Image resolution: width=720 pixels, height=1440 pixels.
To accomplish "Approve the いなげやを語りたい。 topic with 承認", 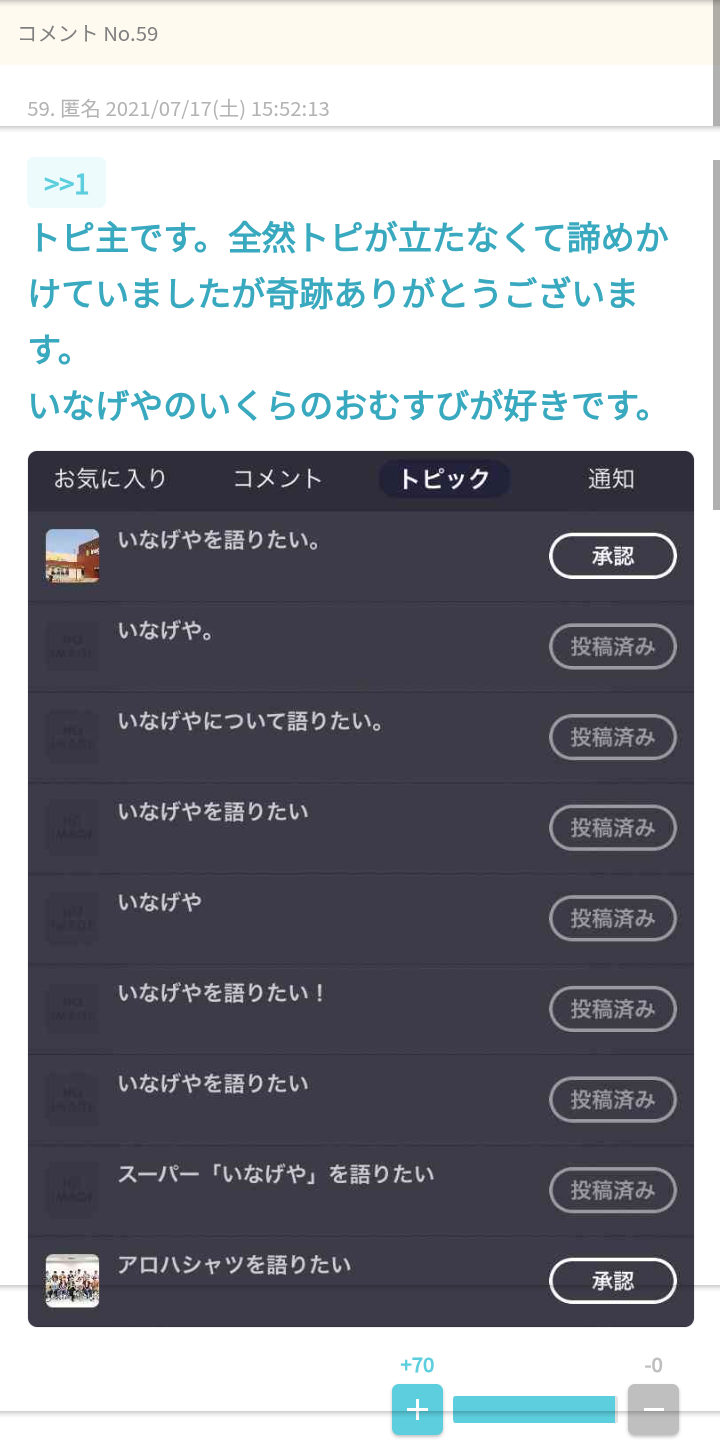I will click(612, 555).
